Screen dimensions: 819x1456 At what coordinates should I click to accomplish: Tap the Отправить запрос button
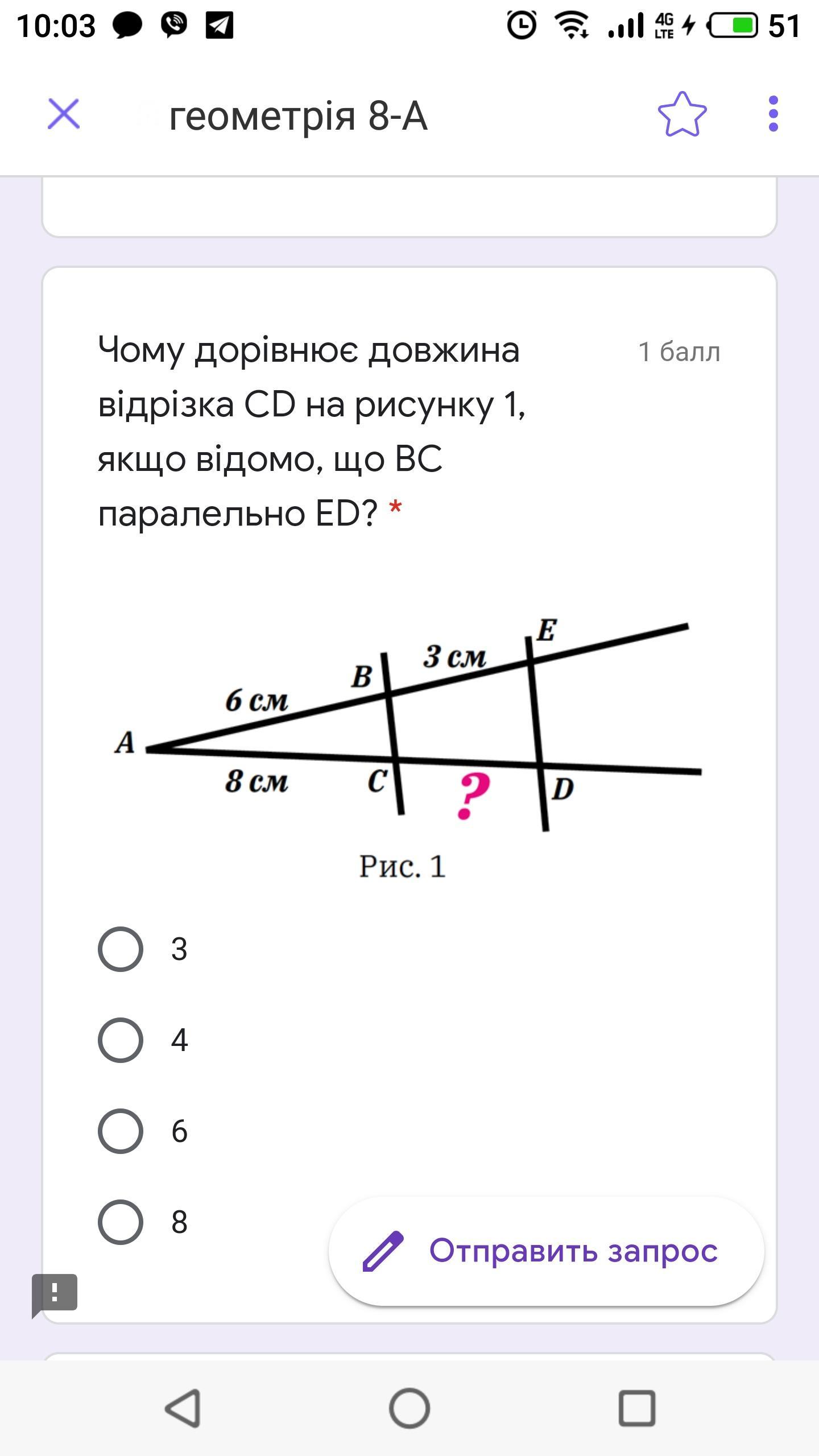click(546, 1251)
